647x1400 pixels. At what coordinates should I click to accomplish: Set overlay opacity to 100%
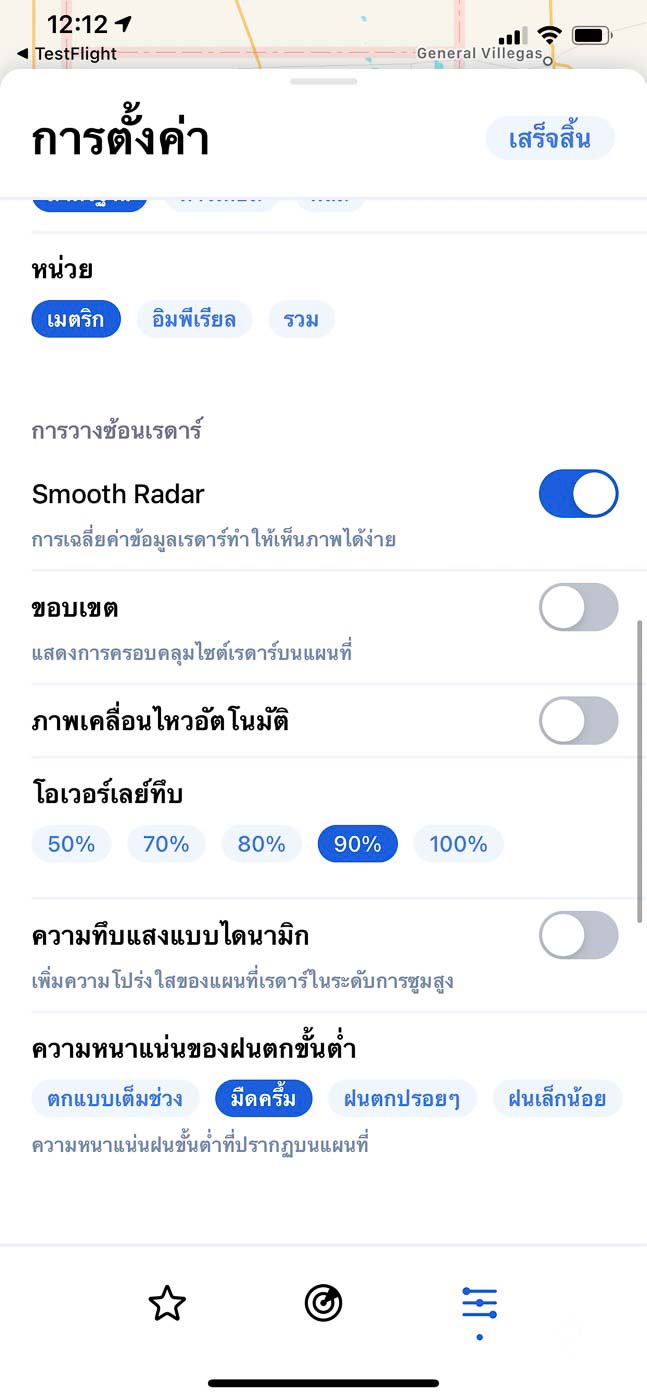[x=458, y=844]
